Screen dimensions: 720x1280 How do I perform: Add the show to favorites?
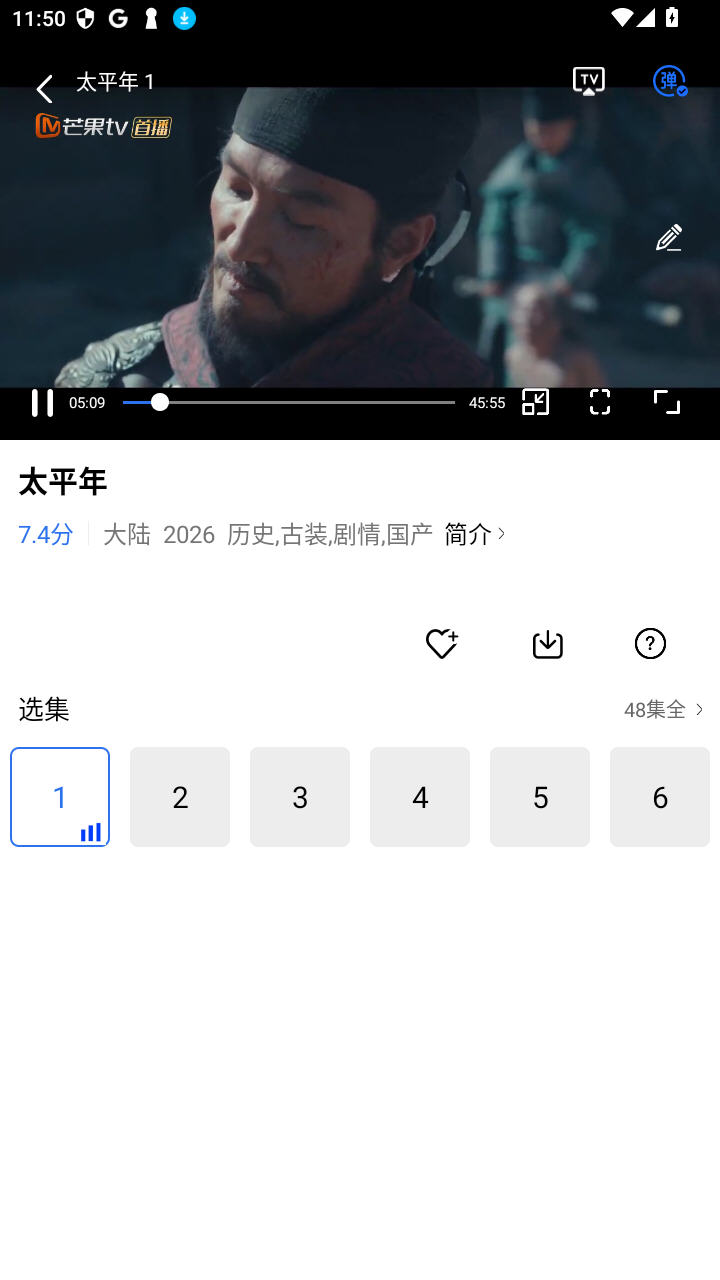(x=441, y=644)
